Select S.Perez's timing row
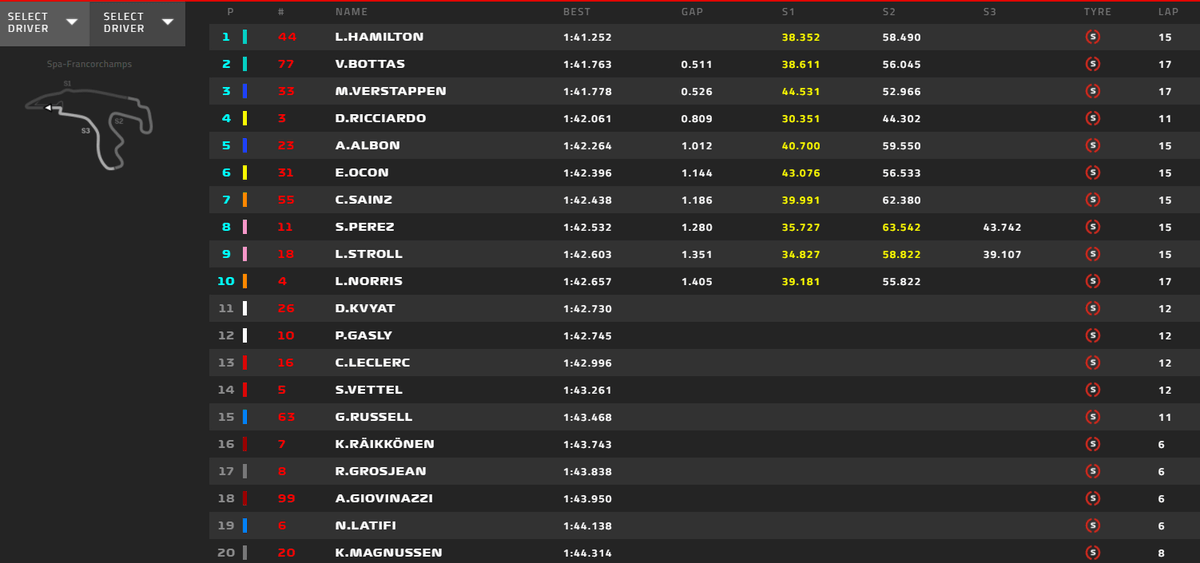Screen dimensions: 1200x563 [x=366, y=227]
